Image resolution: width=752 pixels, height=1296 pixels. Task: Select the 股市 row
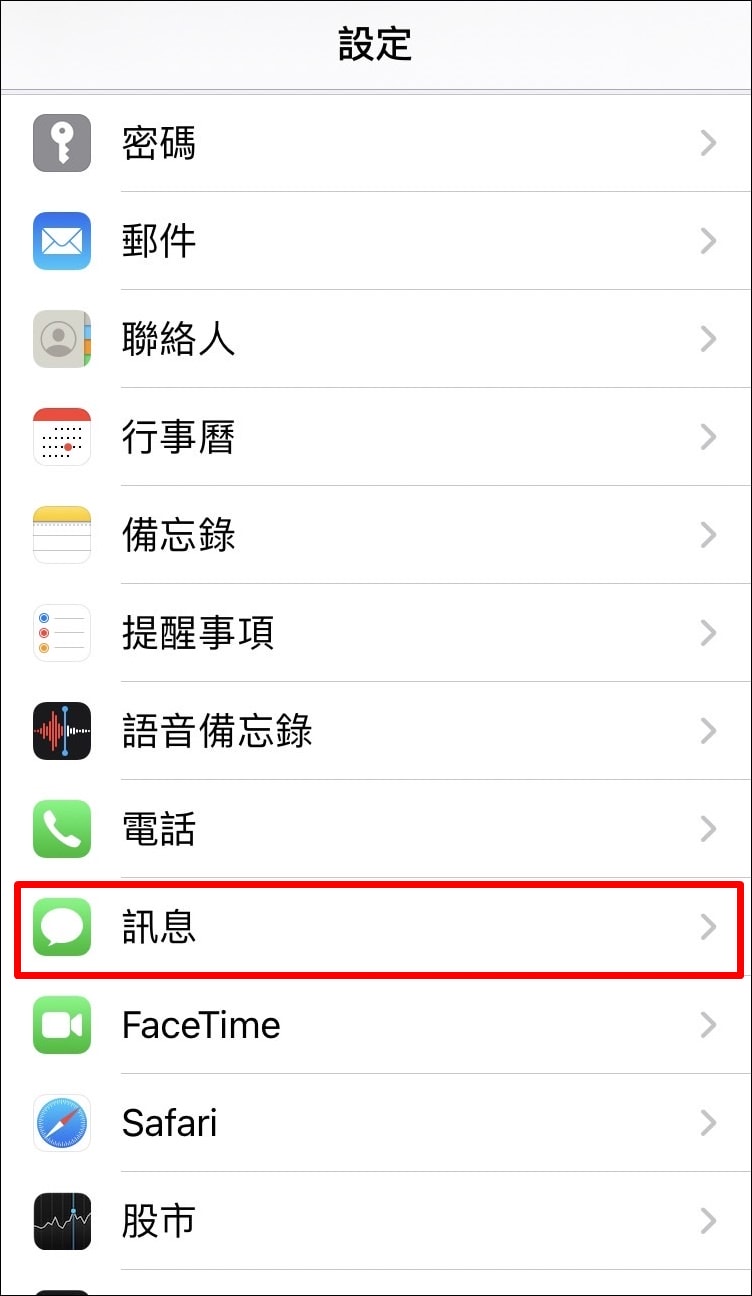376,1221
